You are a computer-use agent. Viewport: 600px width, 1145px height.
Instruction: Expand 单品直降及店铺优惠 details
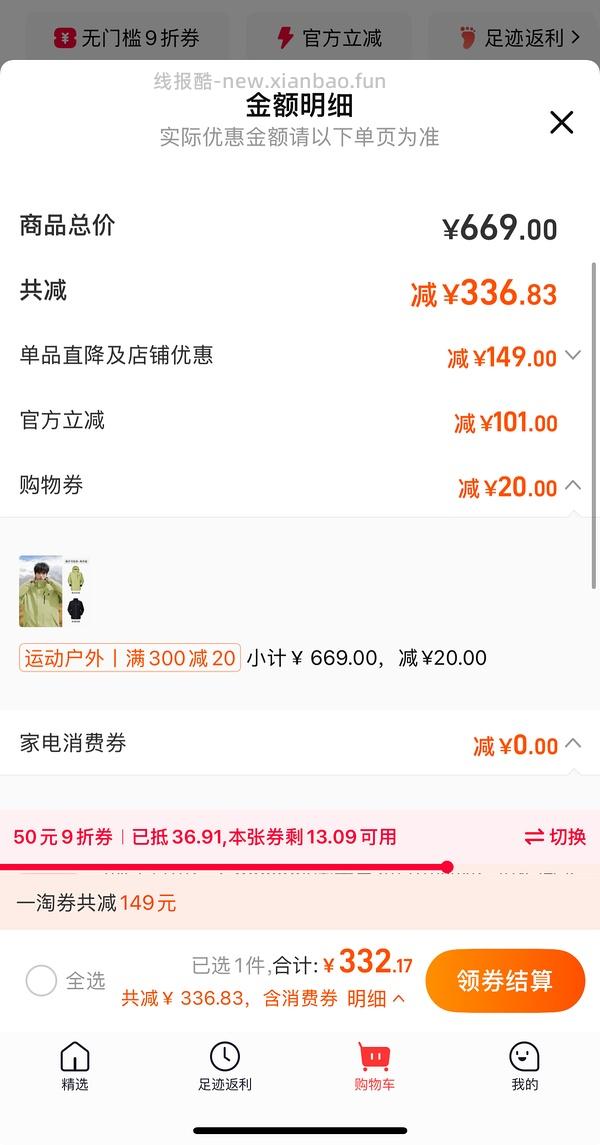(573, 355)
